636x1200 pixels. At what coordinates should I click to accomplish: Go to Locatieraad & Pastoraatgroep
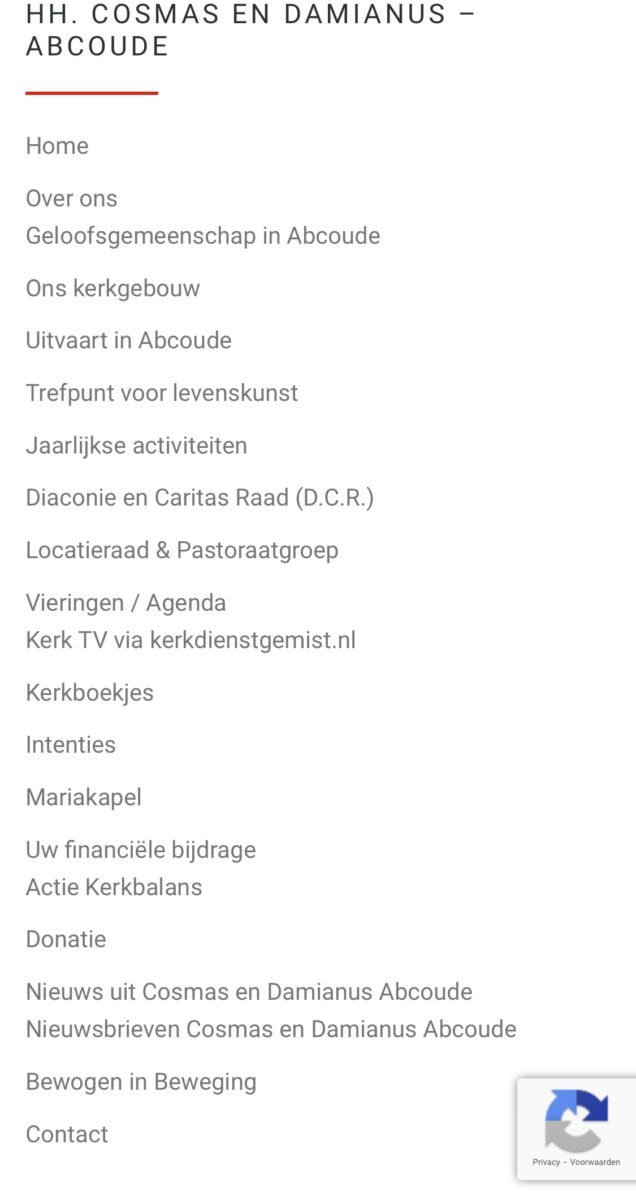click(182, 551)
